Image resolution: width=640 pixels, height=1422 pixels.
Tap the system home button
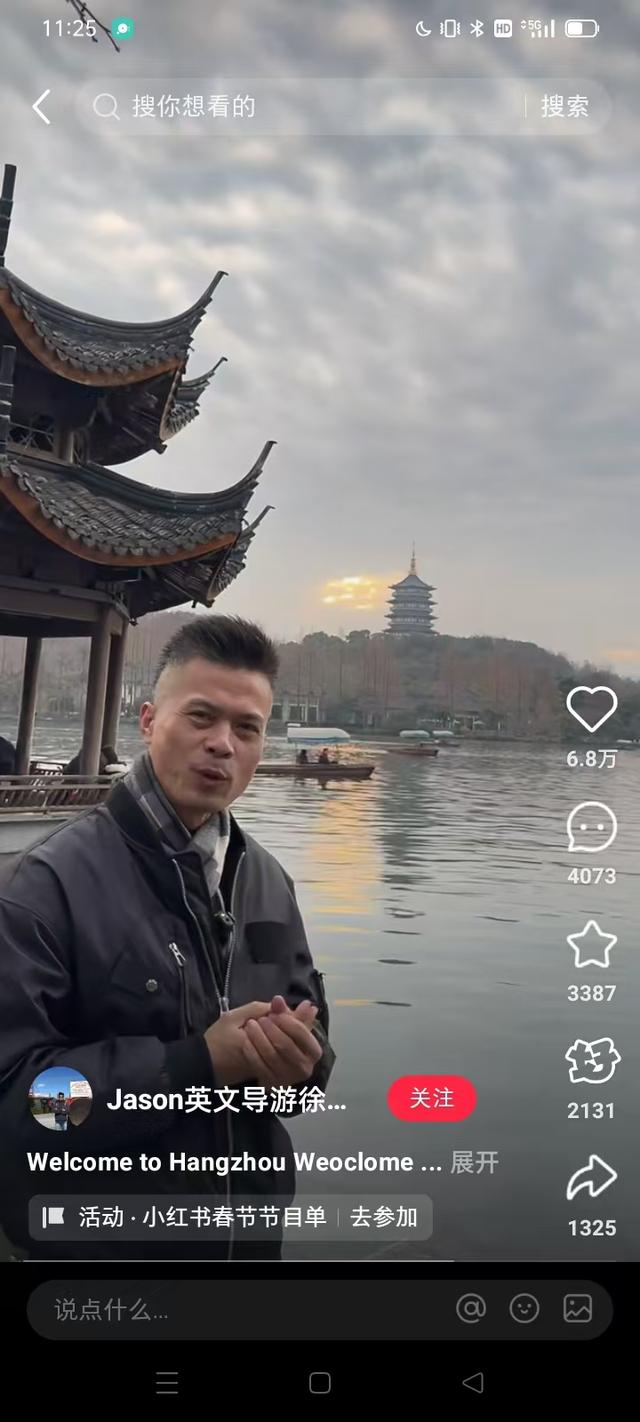coord(320,1383)
